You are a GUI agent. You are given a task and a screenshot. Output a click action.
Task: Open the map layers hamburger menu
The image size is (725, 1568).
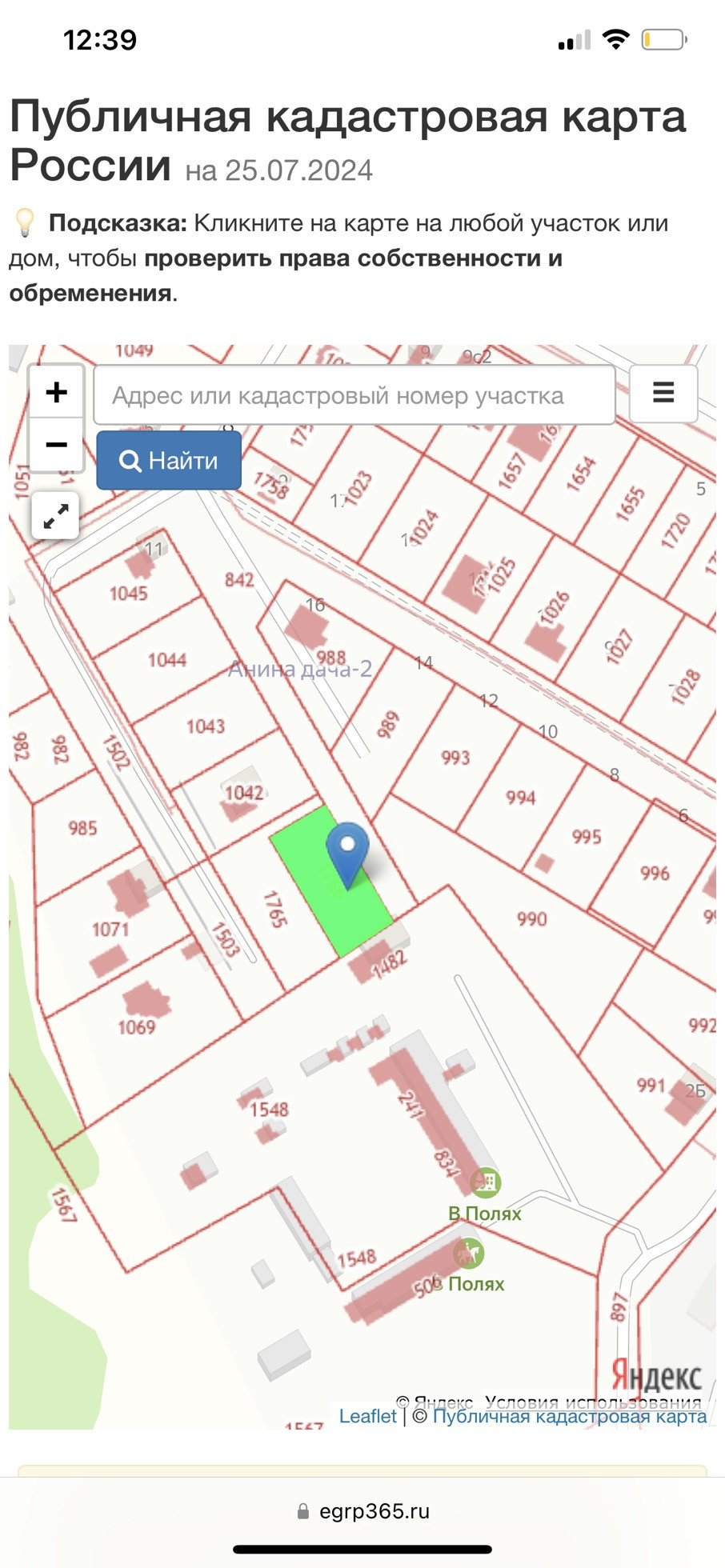point(663,393)
